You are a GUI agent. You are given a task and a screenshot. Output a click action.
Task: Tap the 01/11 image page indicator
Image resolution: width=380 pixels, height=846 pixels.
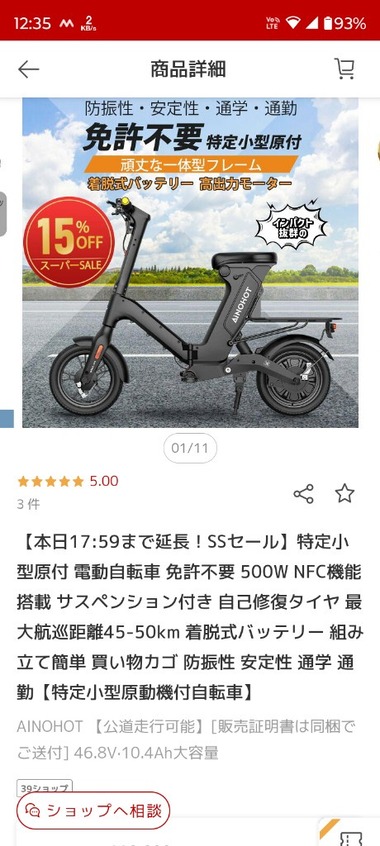click(190, 448)
